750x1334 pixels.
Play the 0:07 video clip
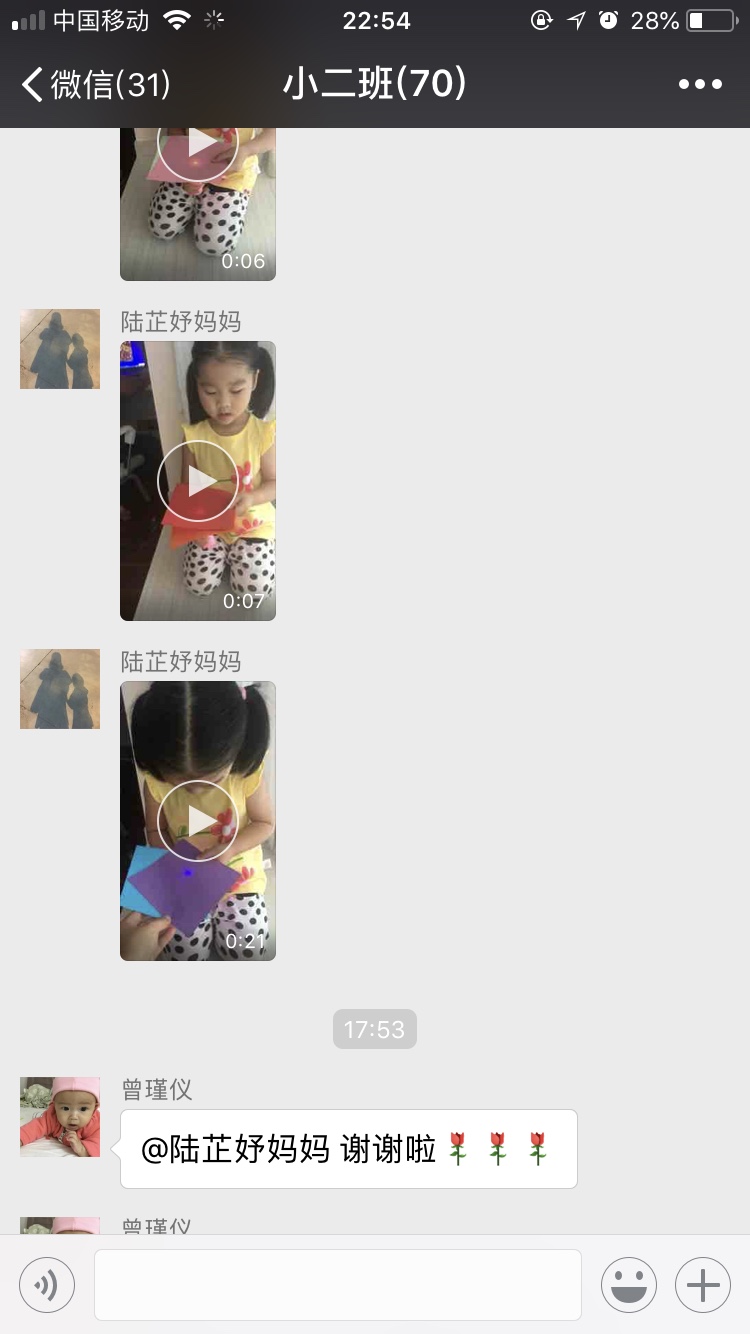click(198, 481)
